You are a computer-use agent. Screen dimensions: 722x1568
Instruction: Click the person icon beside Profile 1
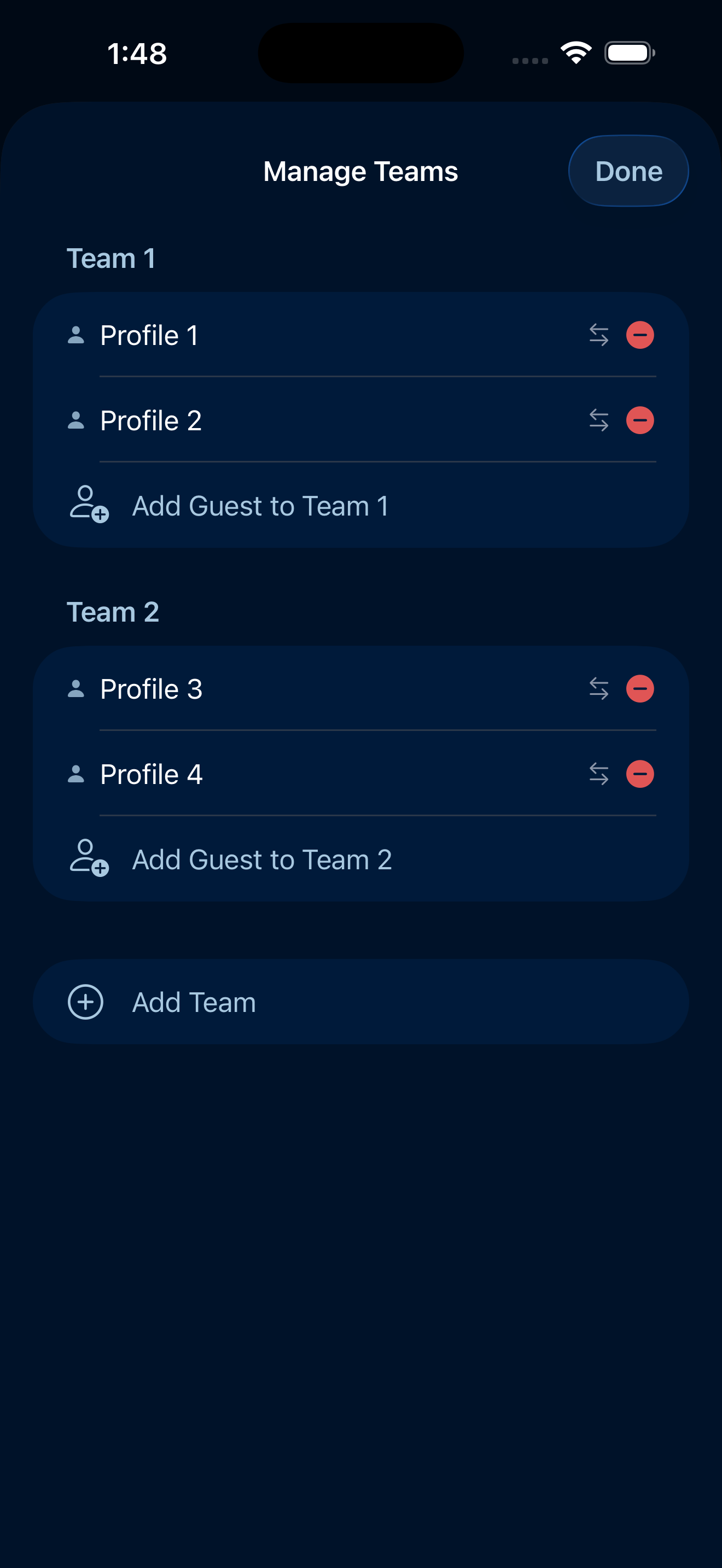point(75,335)
